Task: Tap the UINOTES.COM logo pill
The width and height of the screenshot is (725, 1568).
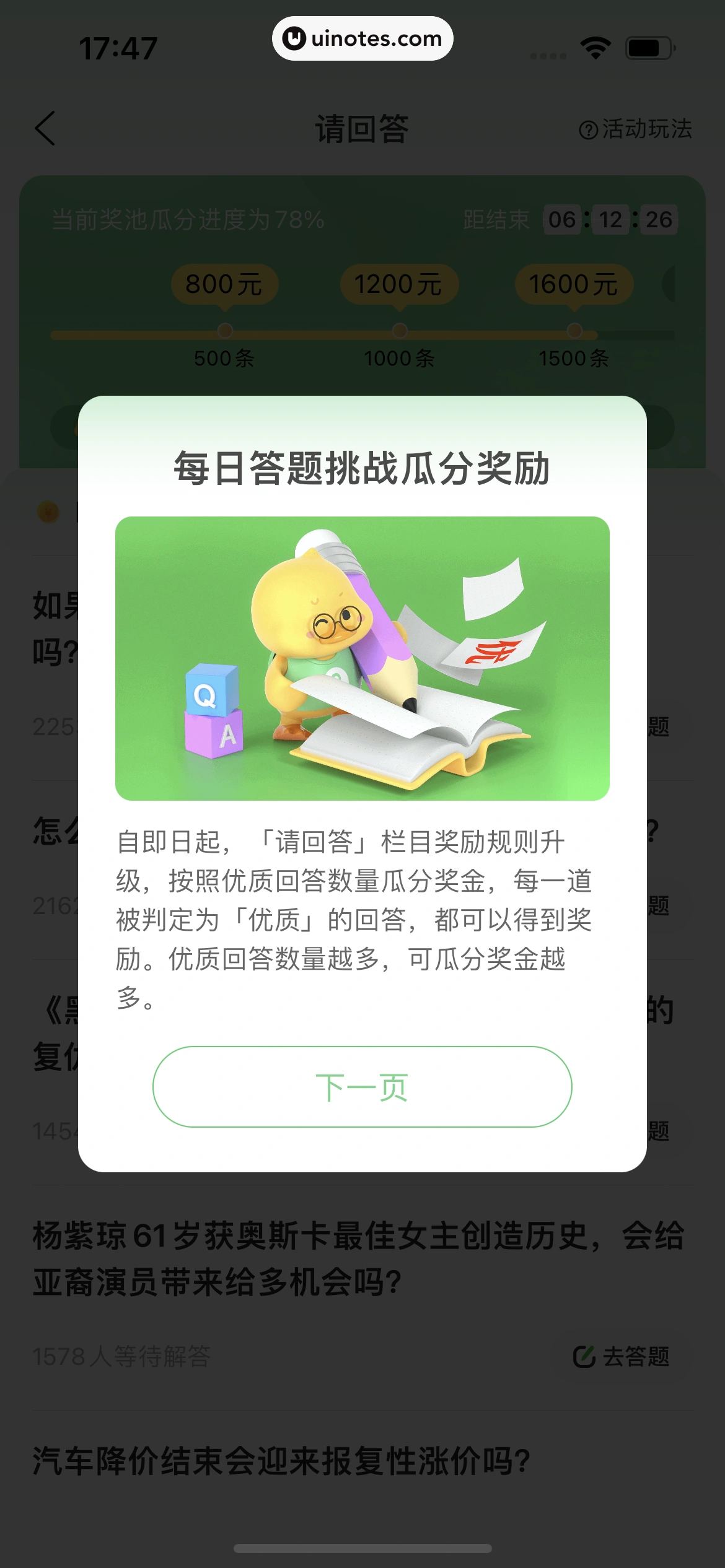Action: coord(362,38)
